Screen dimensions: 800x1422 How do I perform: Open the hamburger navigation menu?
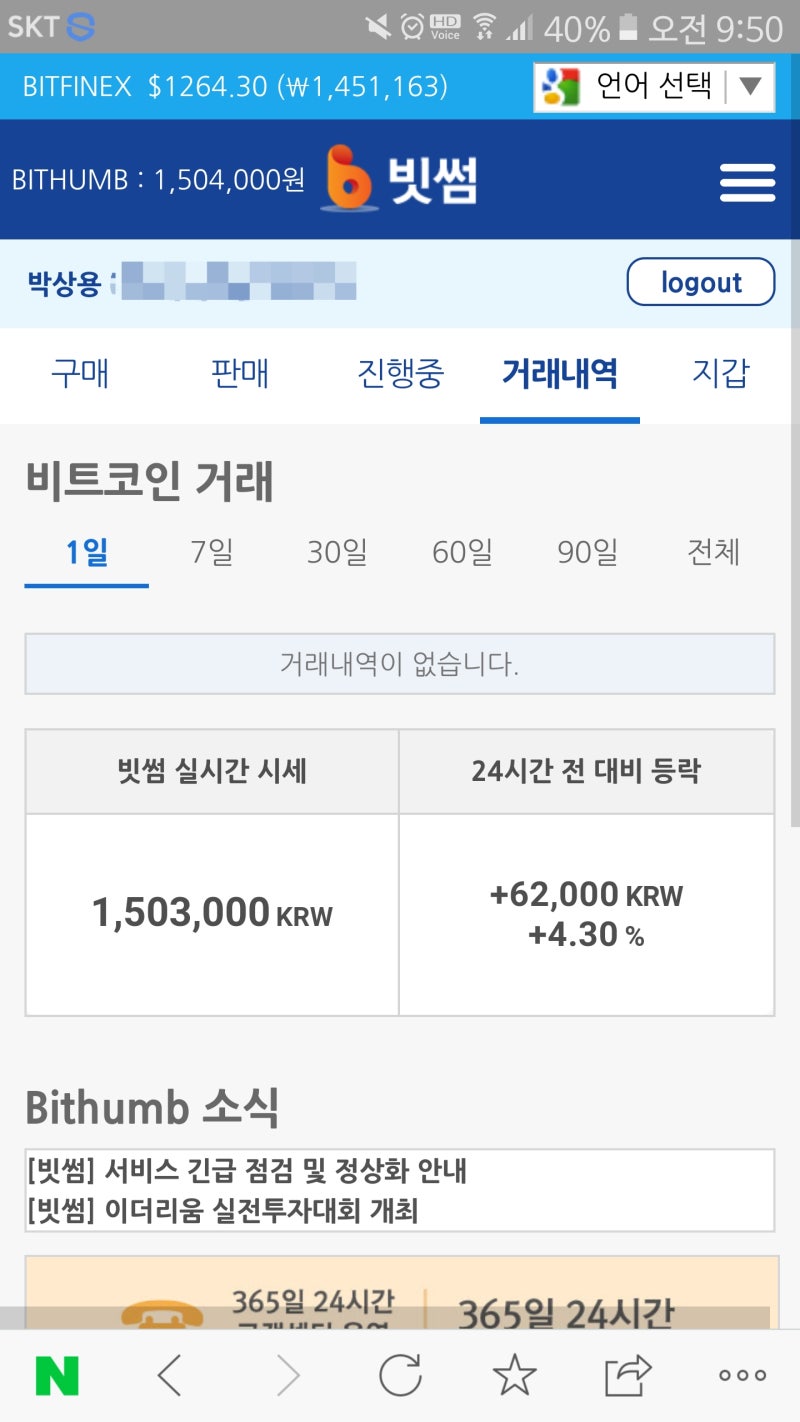click(747, 183)
